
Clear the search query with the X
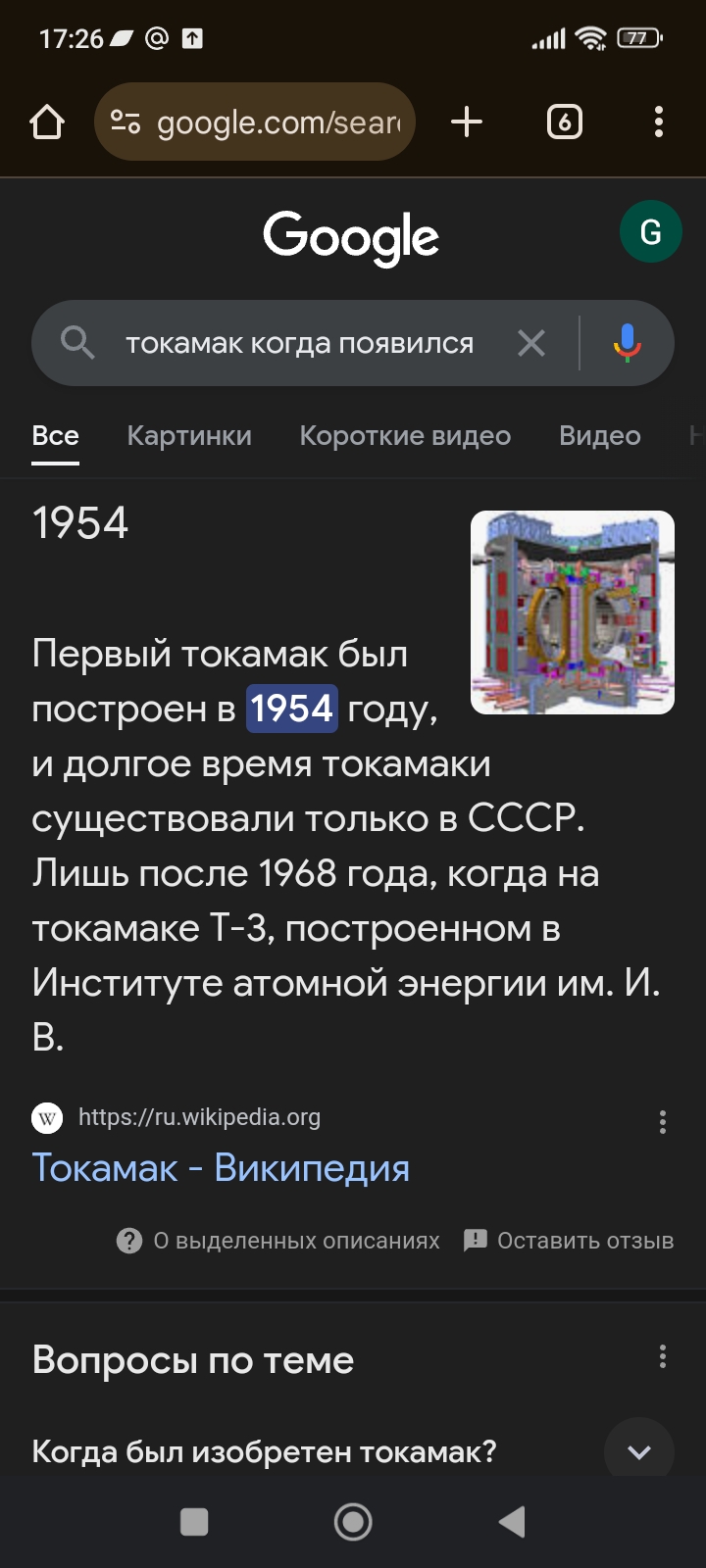pos(531,344)
